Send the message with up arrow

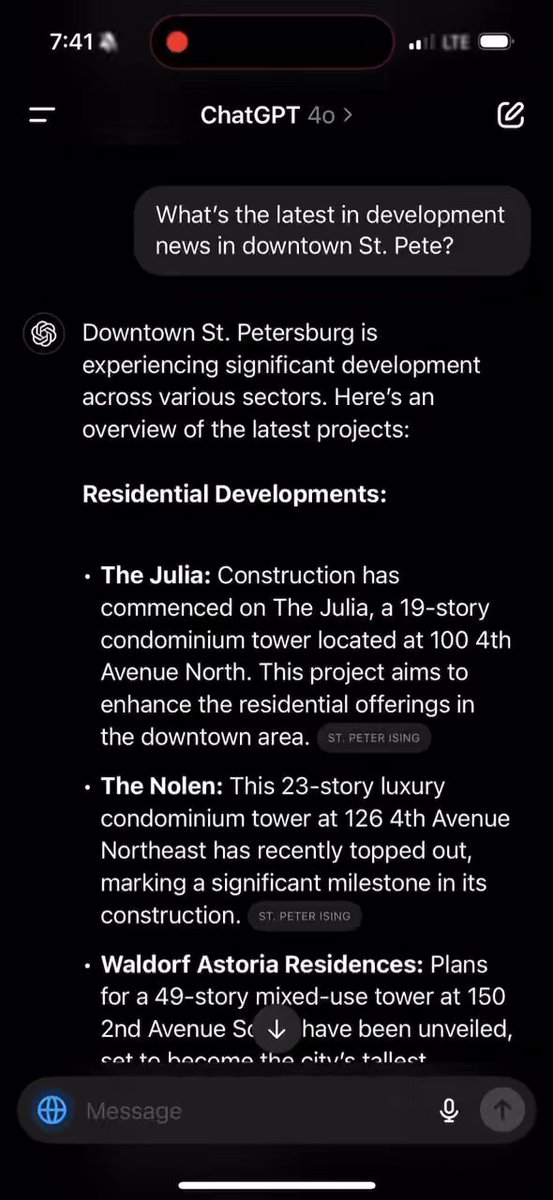pos(502,1110)
